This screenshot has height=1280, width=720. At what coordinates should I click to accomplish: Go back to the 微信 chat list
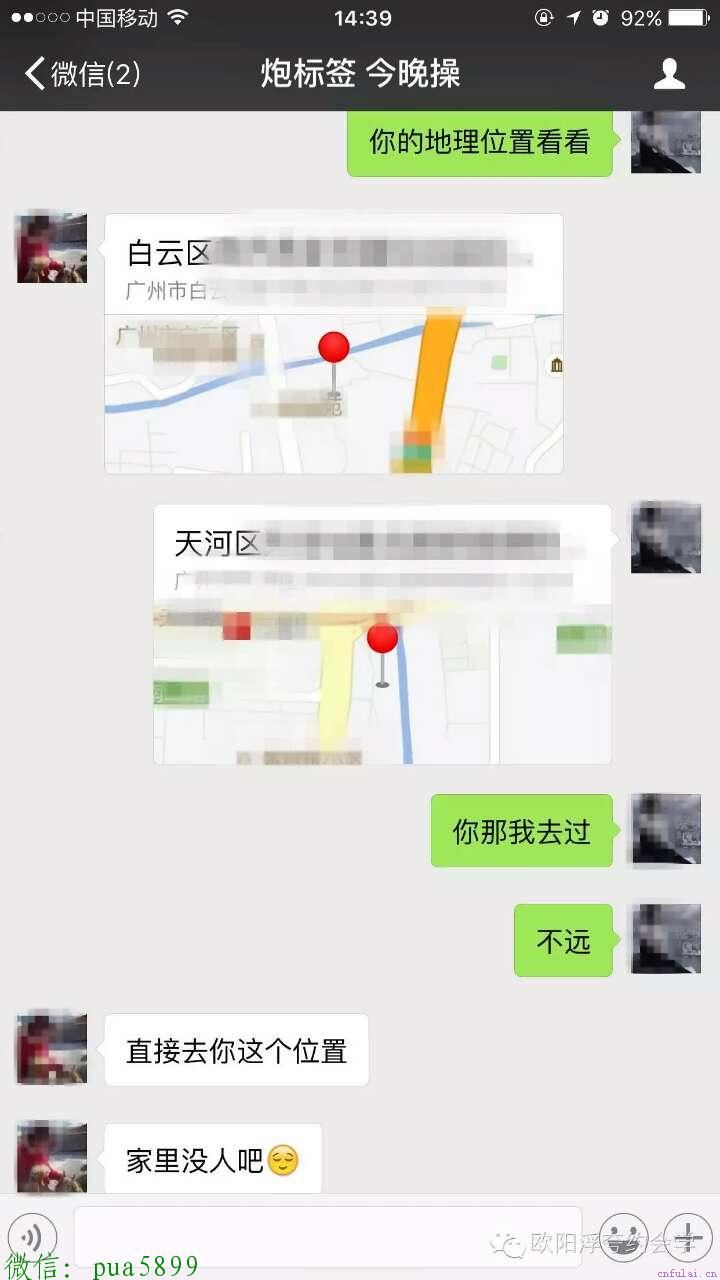click(82, 74)
